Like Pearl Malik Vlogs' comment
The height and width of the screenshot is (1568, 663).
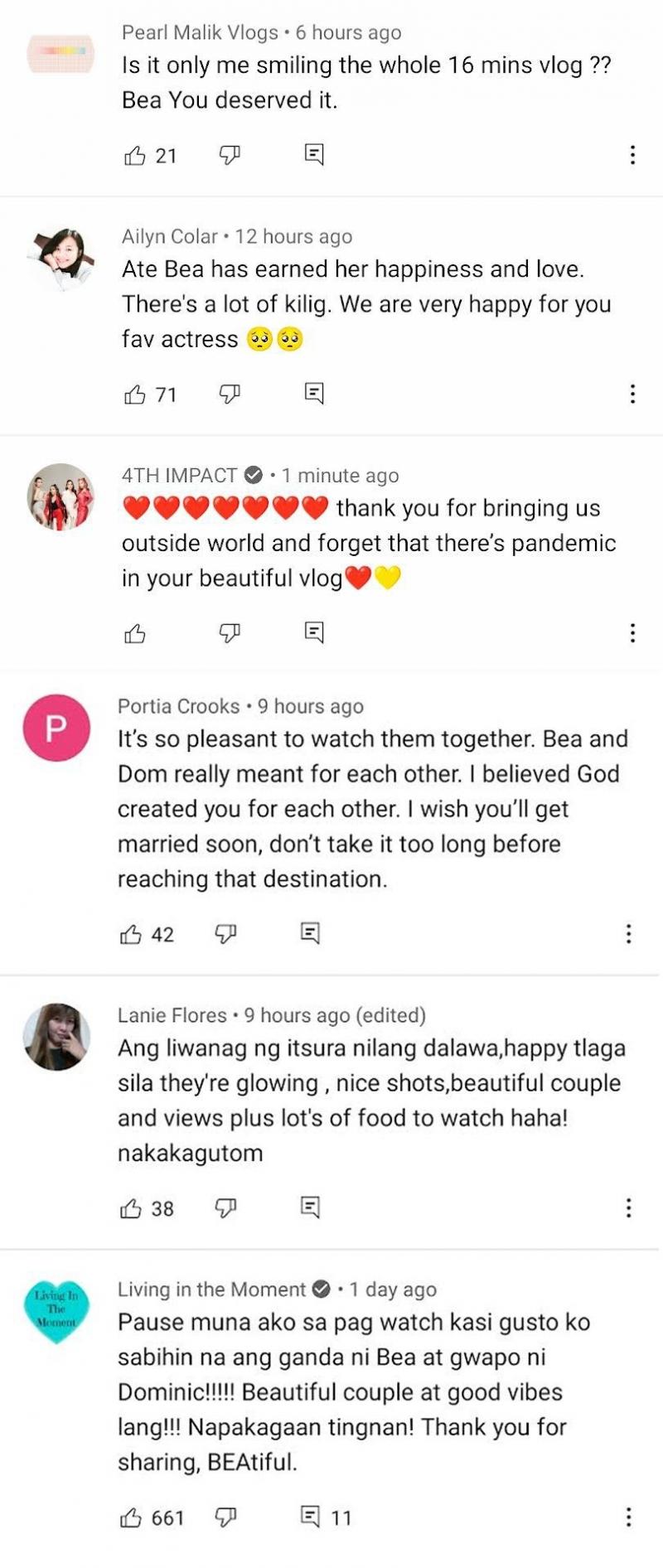135,155
